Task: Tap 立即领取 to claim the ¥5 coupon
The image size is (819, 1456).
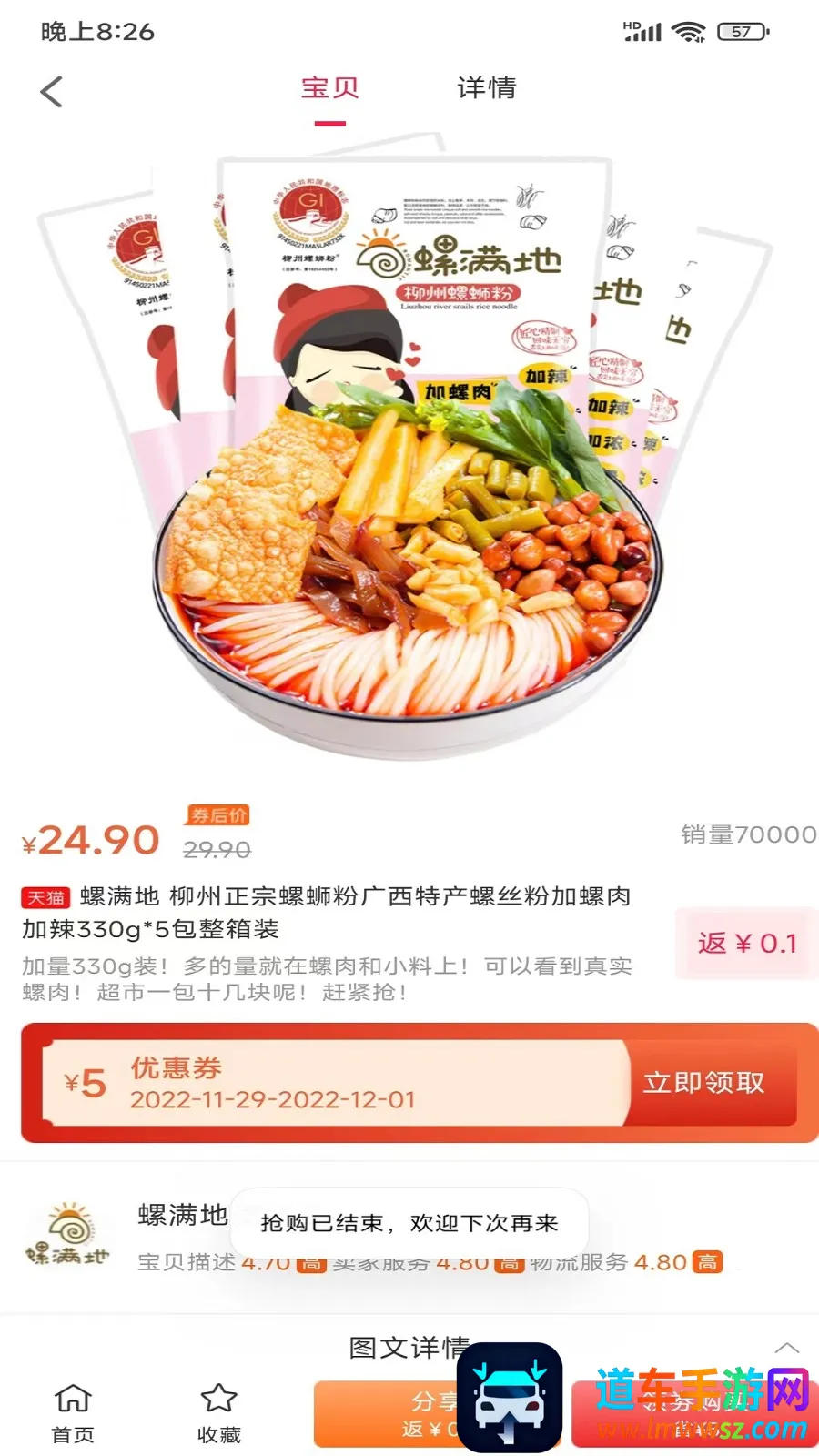Action: click(x=703, y=1082)
